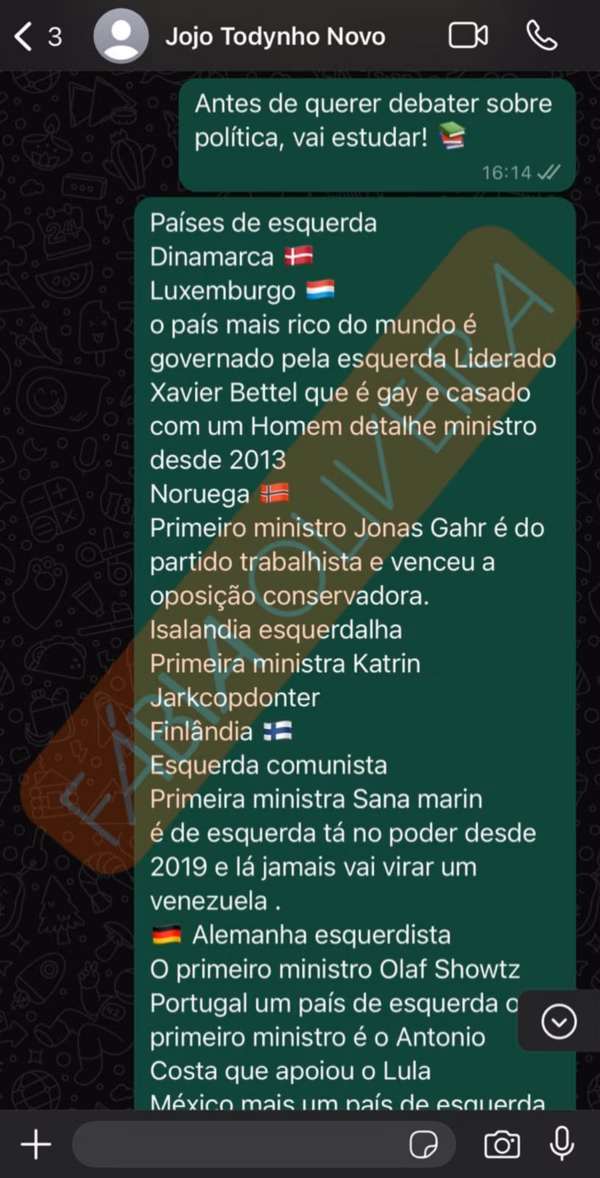Open the camera
This screenshot has width=600, height=1178.
(x=501, y=1144)
